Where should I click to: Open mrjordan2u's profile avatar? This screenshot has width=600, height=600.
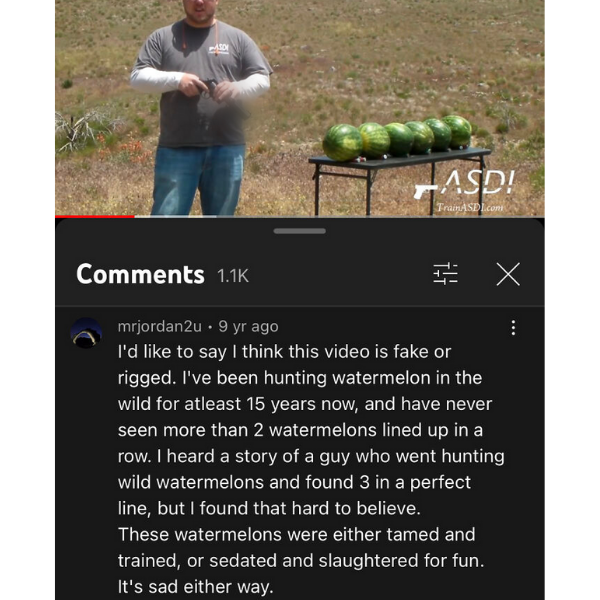click(87, 334)
